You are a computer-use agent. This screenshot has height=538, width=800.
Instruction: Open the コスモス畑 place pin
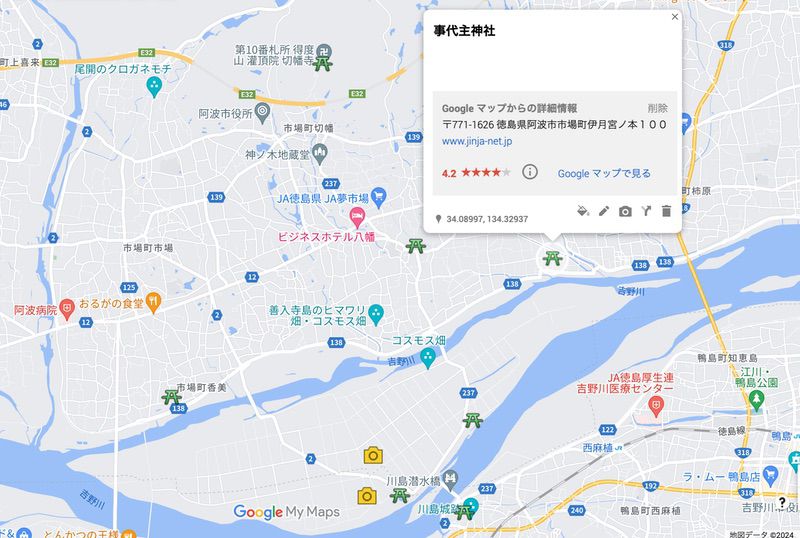pyautogui.click(x=427, y=357)
